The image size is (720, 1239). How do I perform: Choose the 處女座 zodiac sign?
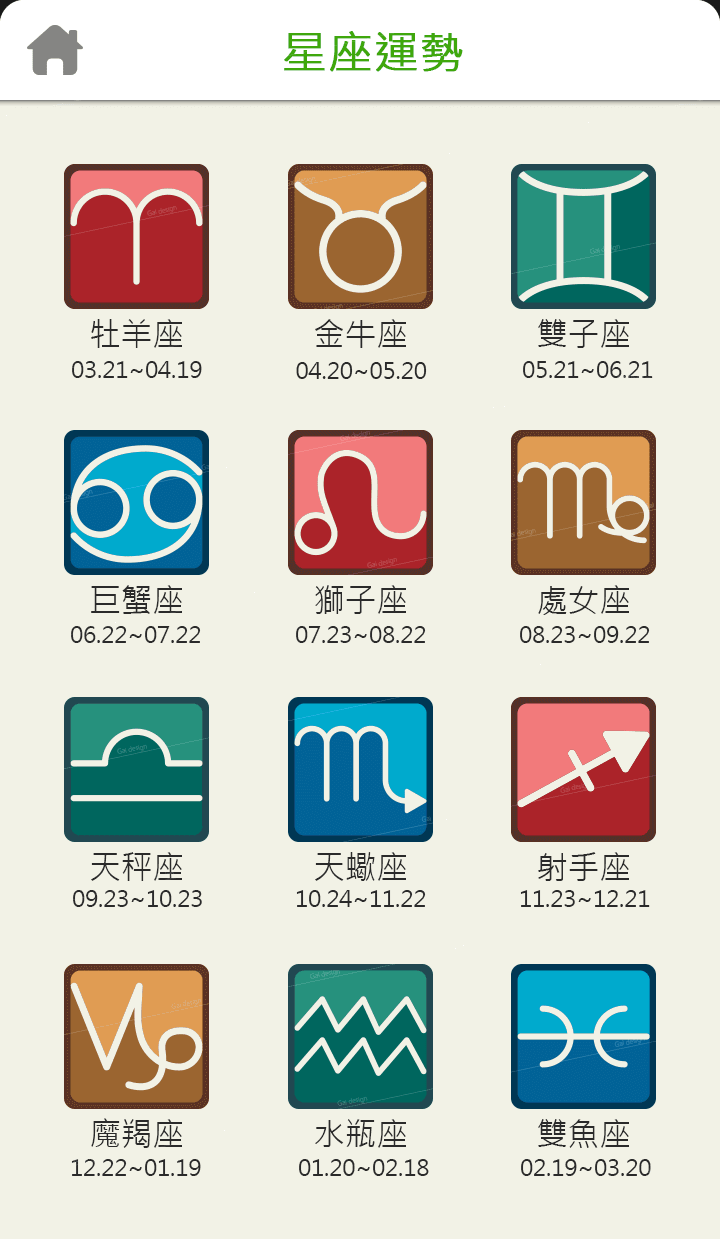tap(583, 503)
